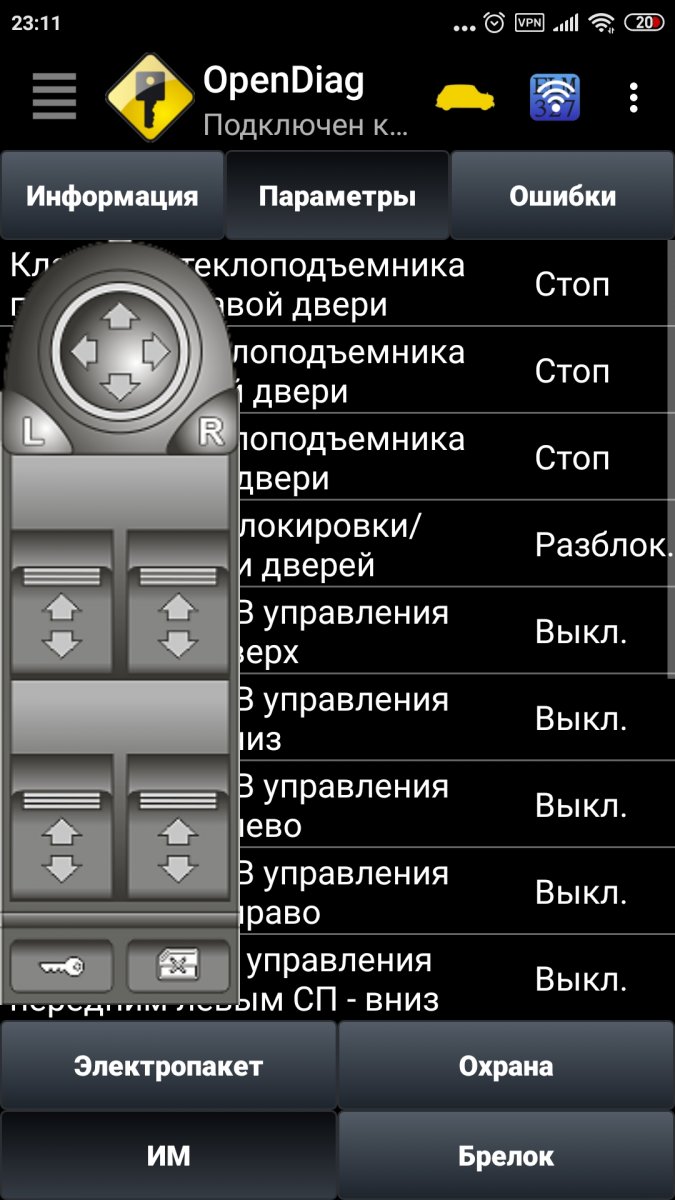Switch to the Ошибки tab
The width and height of the screenshot is (675, 1200).
pyautogui.click(x=562, y=196)
